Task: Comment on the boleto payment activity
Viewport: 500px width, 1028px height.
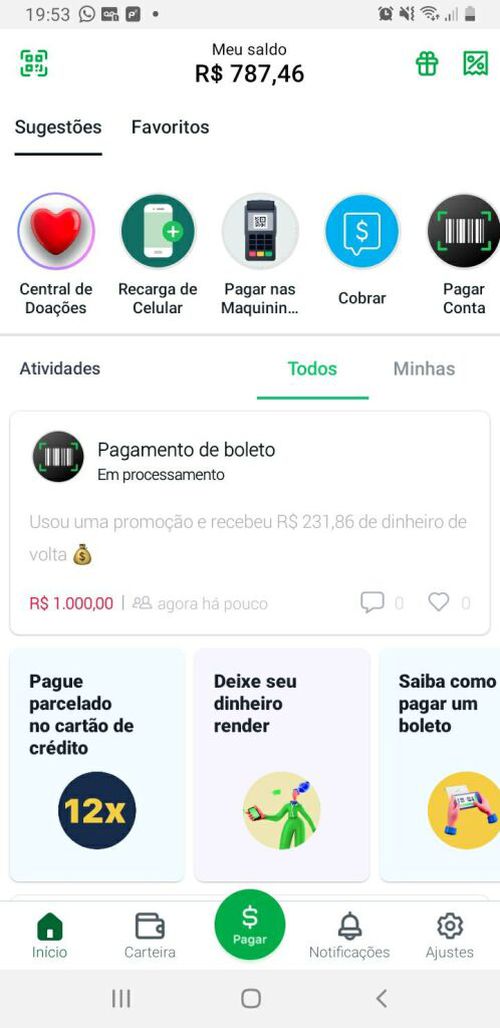Action: (x=372, y=602)
